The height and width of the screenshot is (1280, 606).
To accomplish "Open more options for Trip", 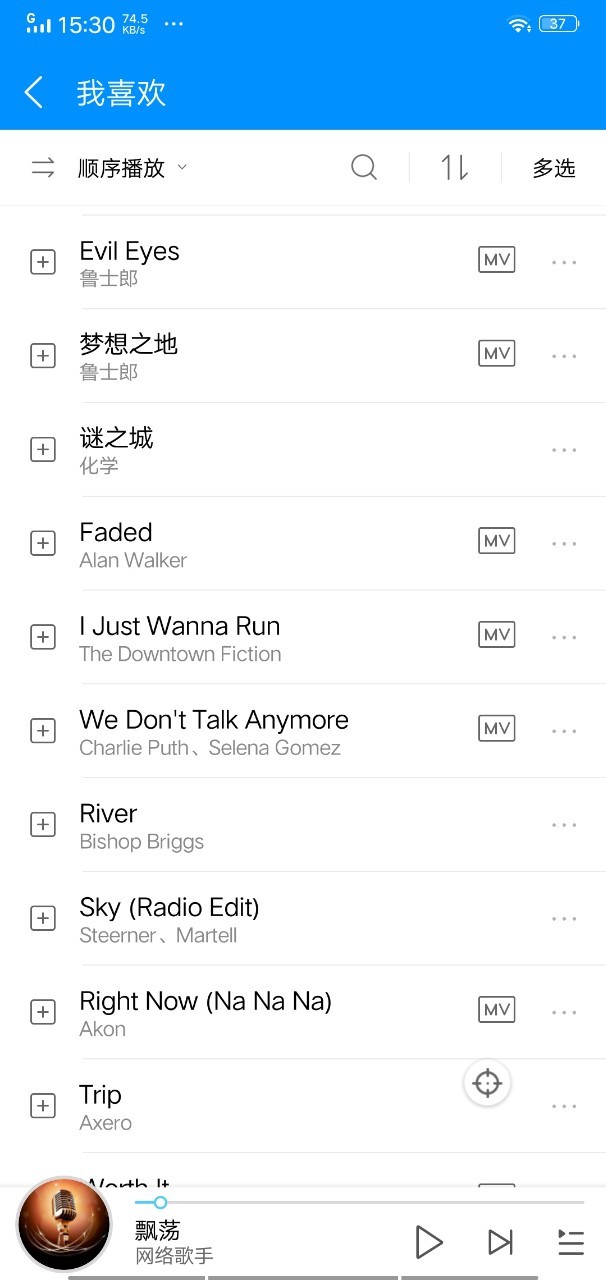I will [564, 1106].
